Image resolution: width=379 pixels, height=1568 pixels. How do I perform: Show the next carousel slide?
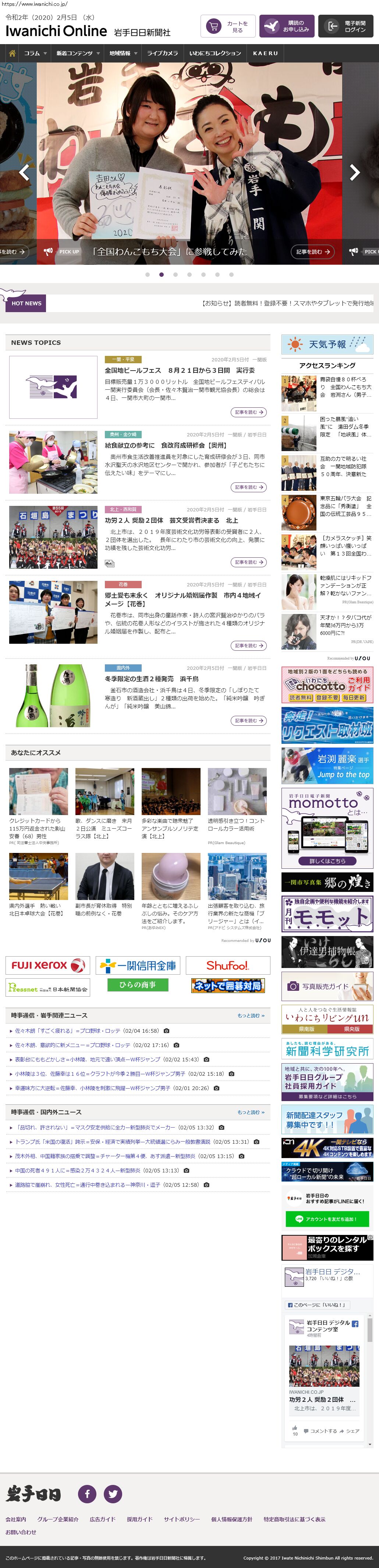click(x=355, y=172)
